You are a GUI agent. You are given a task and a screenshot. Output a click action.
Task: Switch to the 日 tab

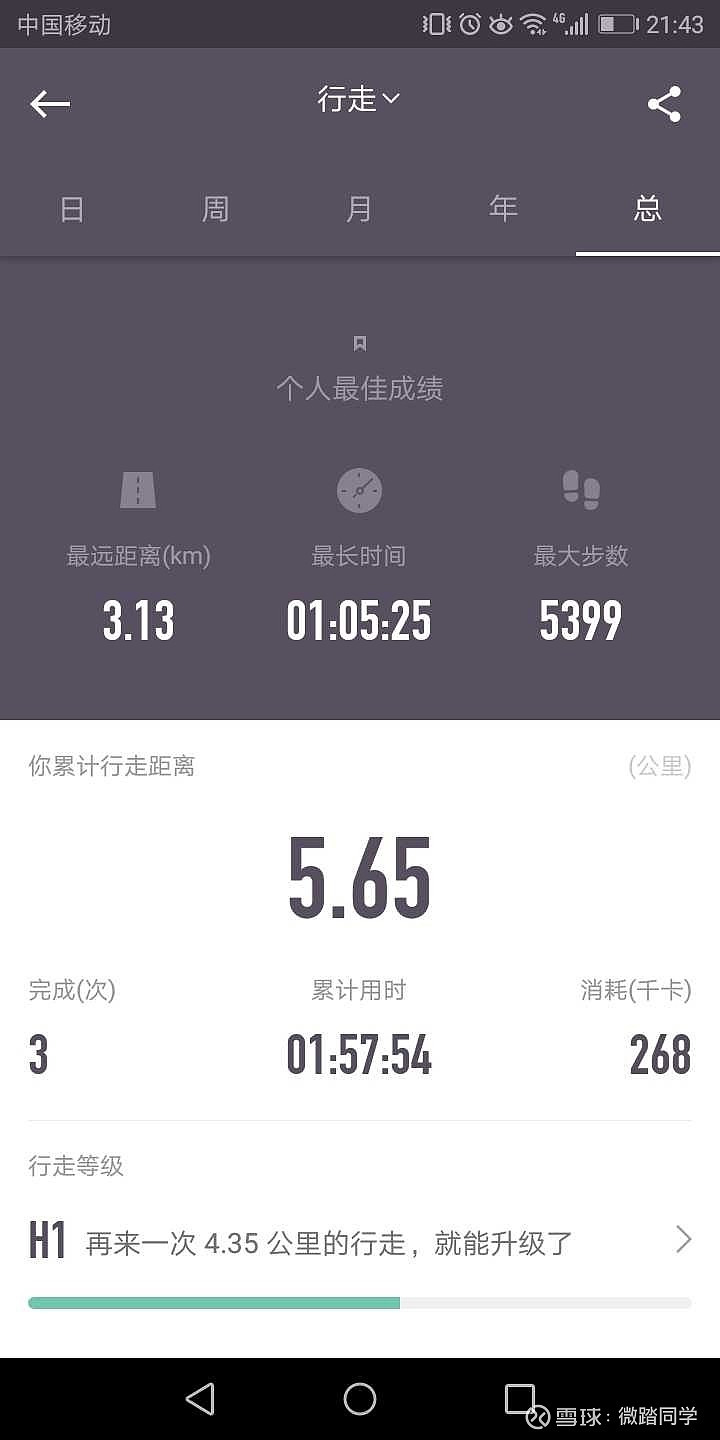click(71, 210)
